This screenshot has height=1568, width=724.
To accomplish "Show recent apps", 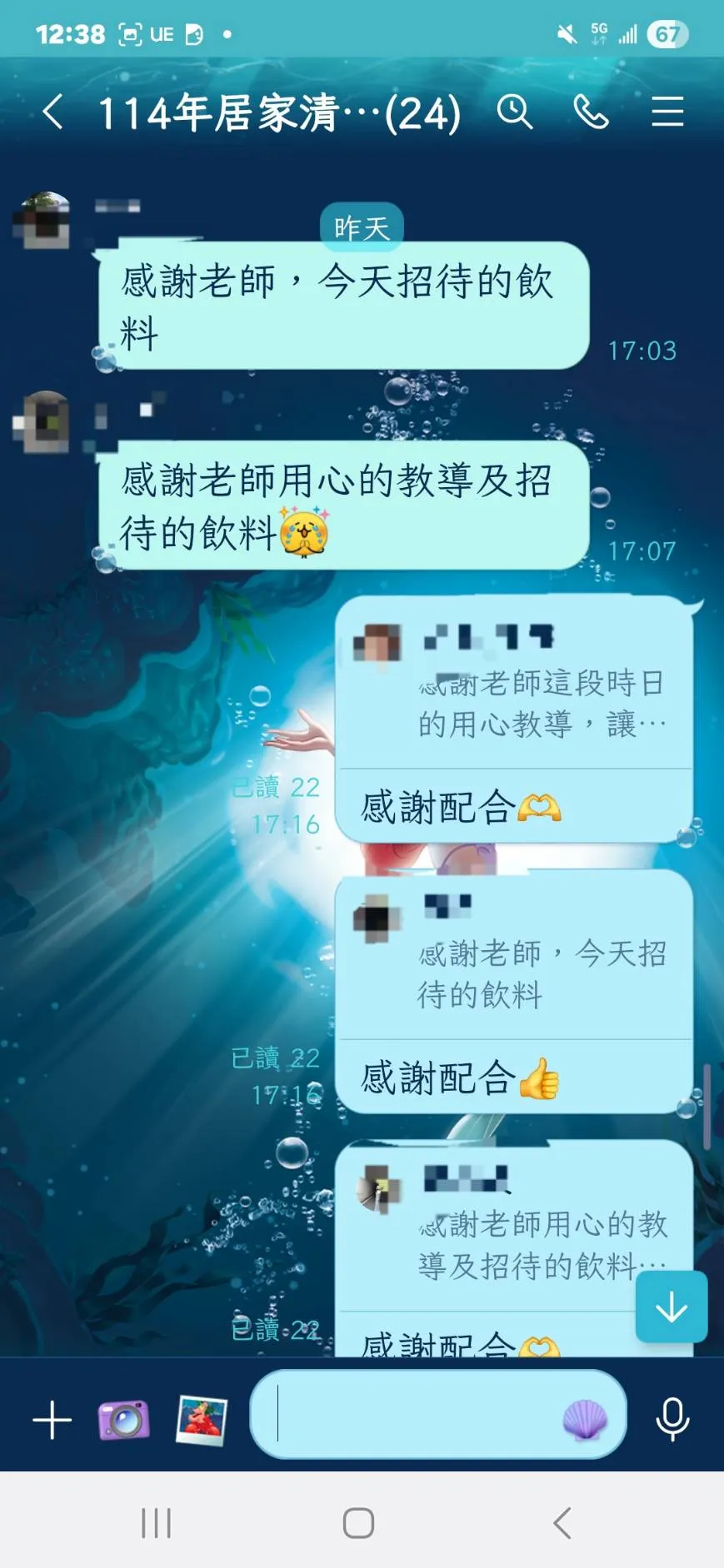I will pos(156,1523).
